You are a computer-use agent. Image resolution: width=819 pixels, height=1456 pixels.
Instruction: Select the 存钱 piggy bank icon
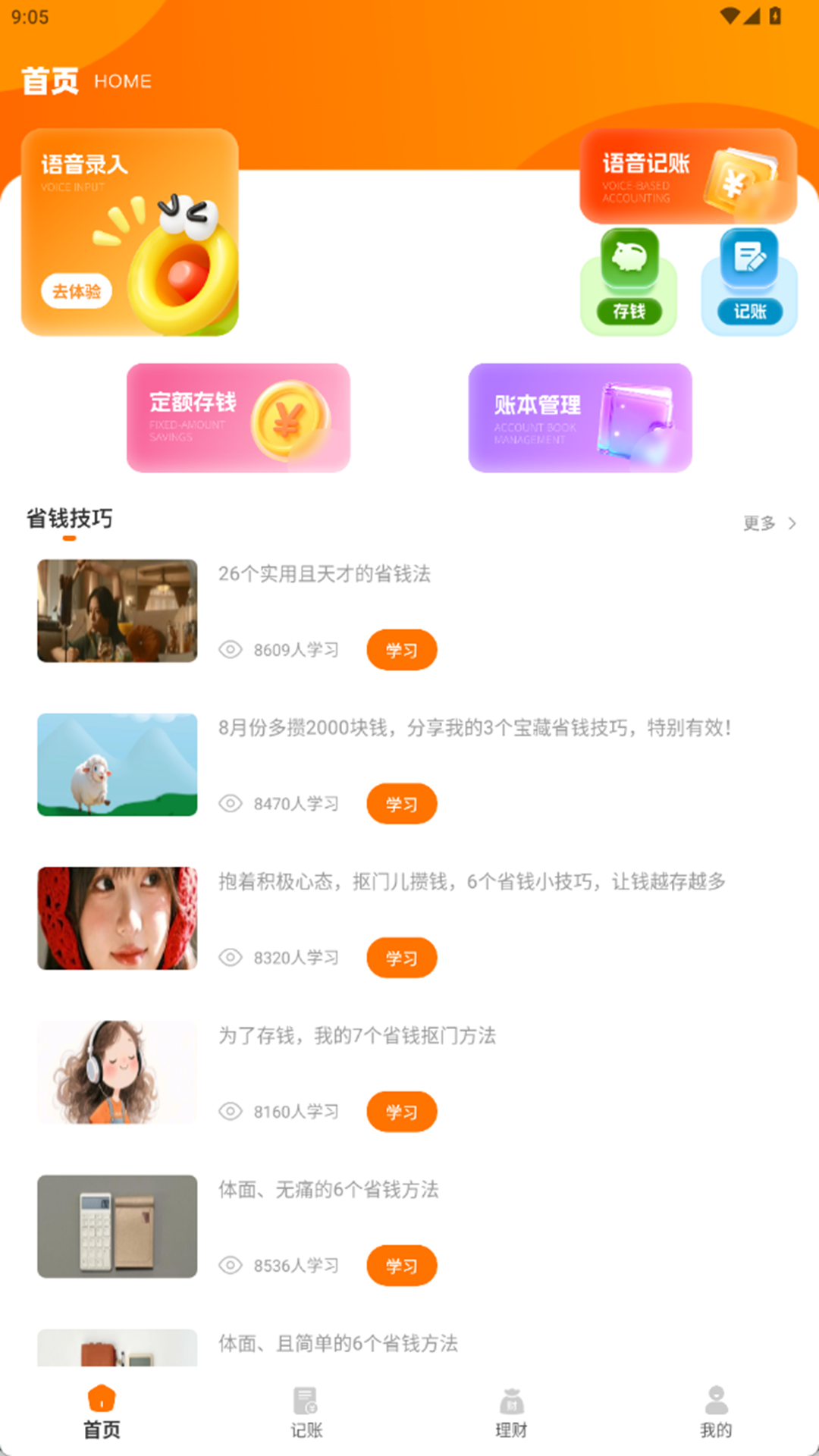(x=629, y=258)
